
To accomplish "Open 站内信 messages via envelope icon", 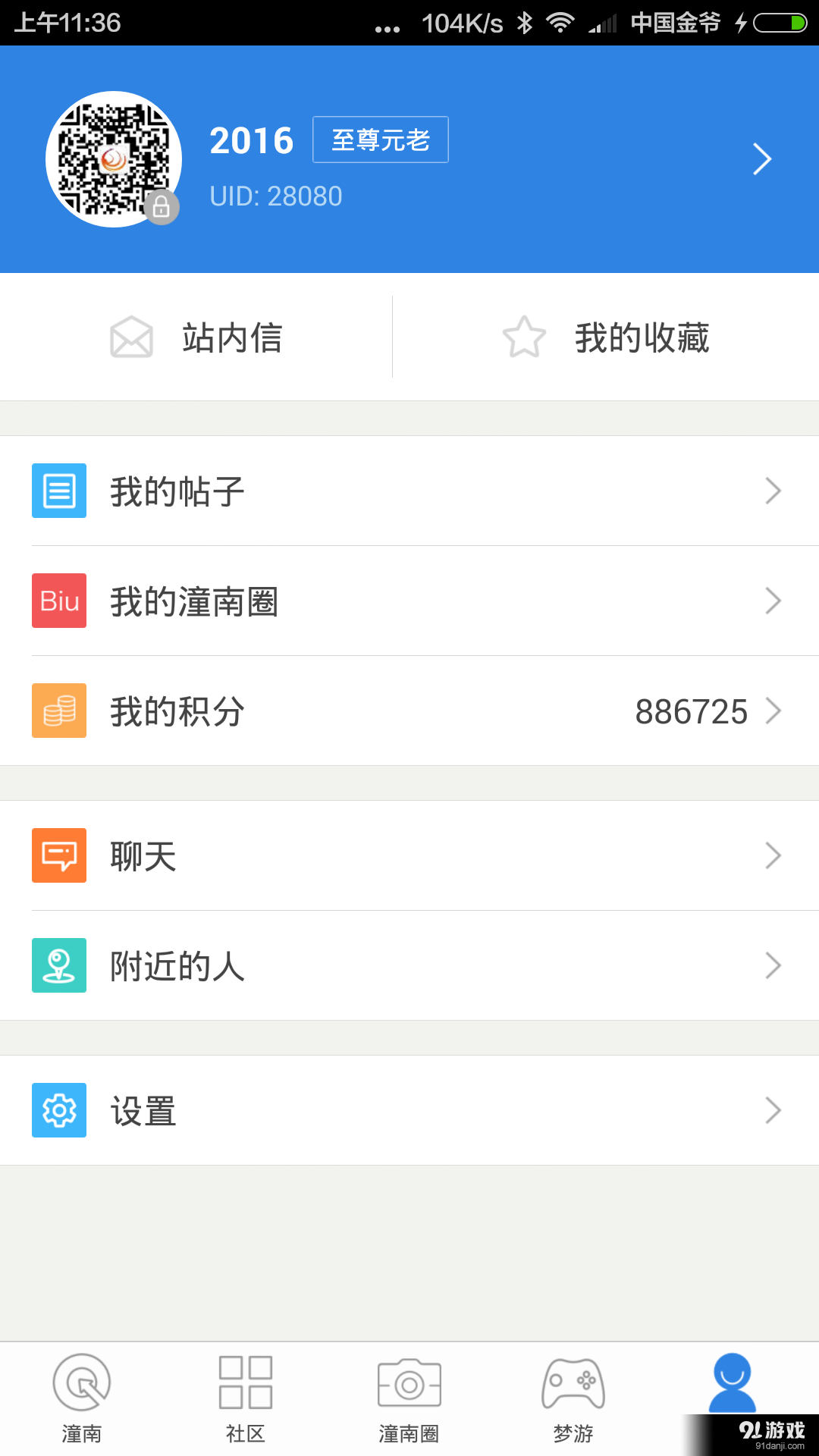I will click(x=132, y=338).
